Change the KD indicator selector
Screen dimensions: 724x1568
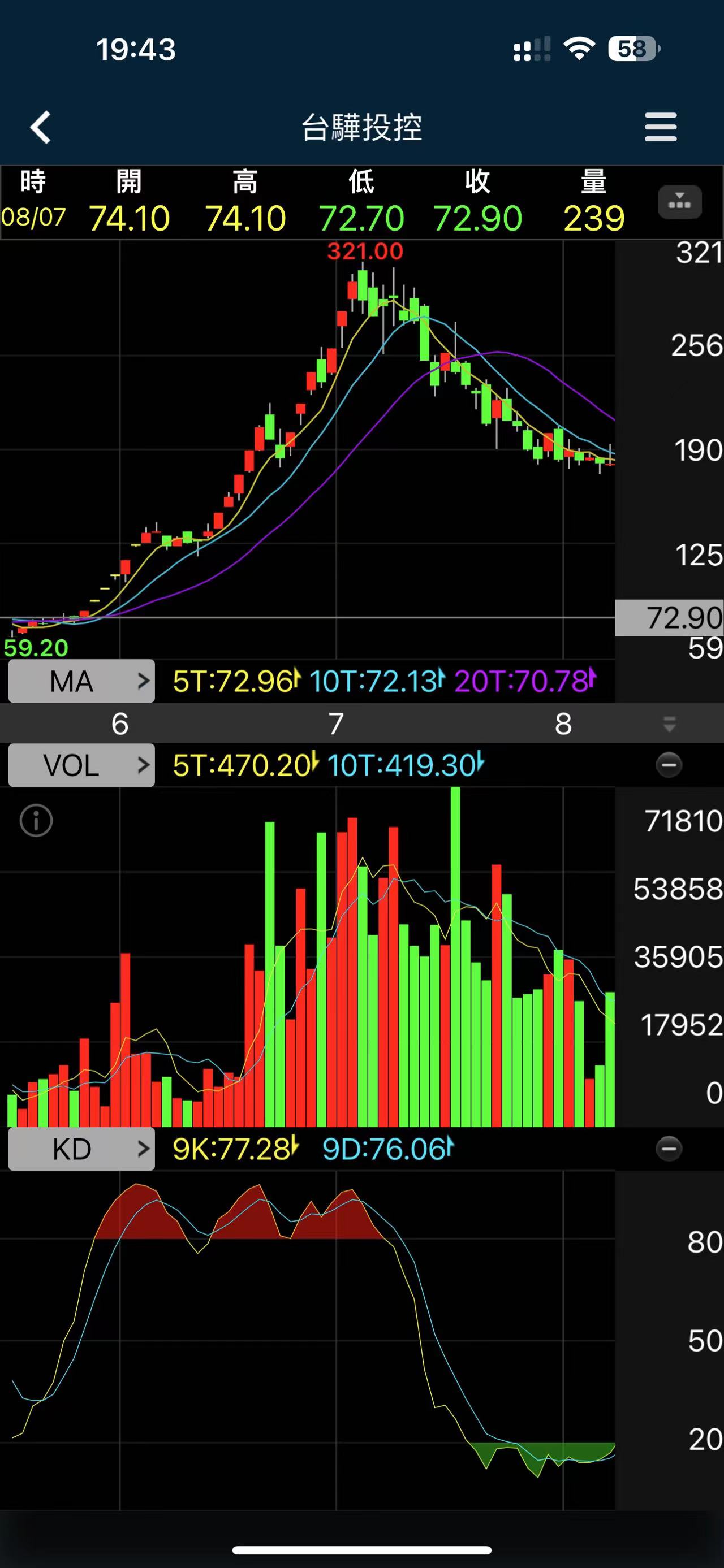81,1149
